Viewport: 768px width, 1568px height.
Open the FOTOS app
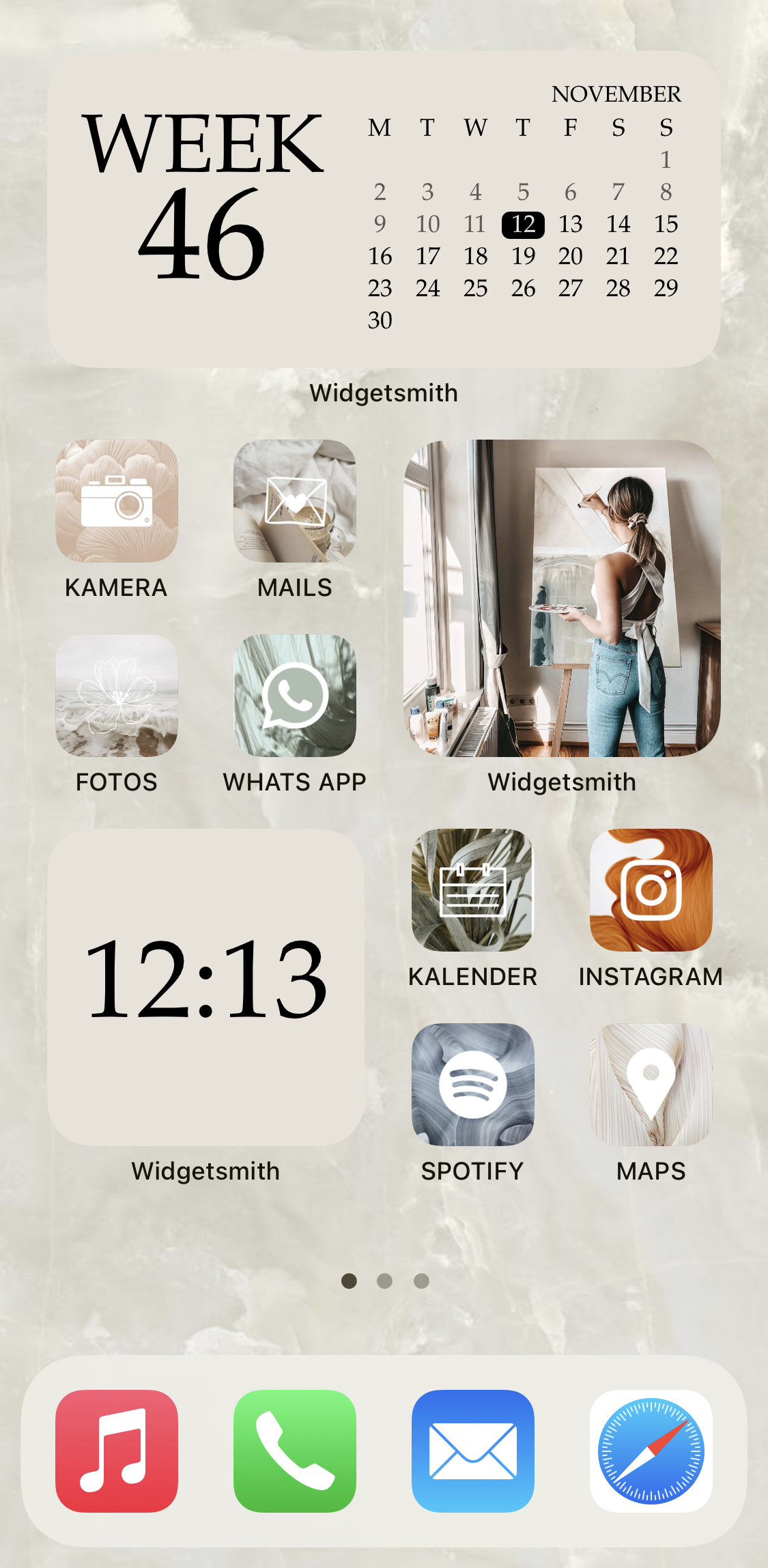117,696
